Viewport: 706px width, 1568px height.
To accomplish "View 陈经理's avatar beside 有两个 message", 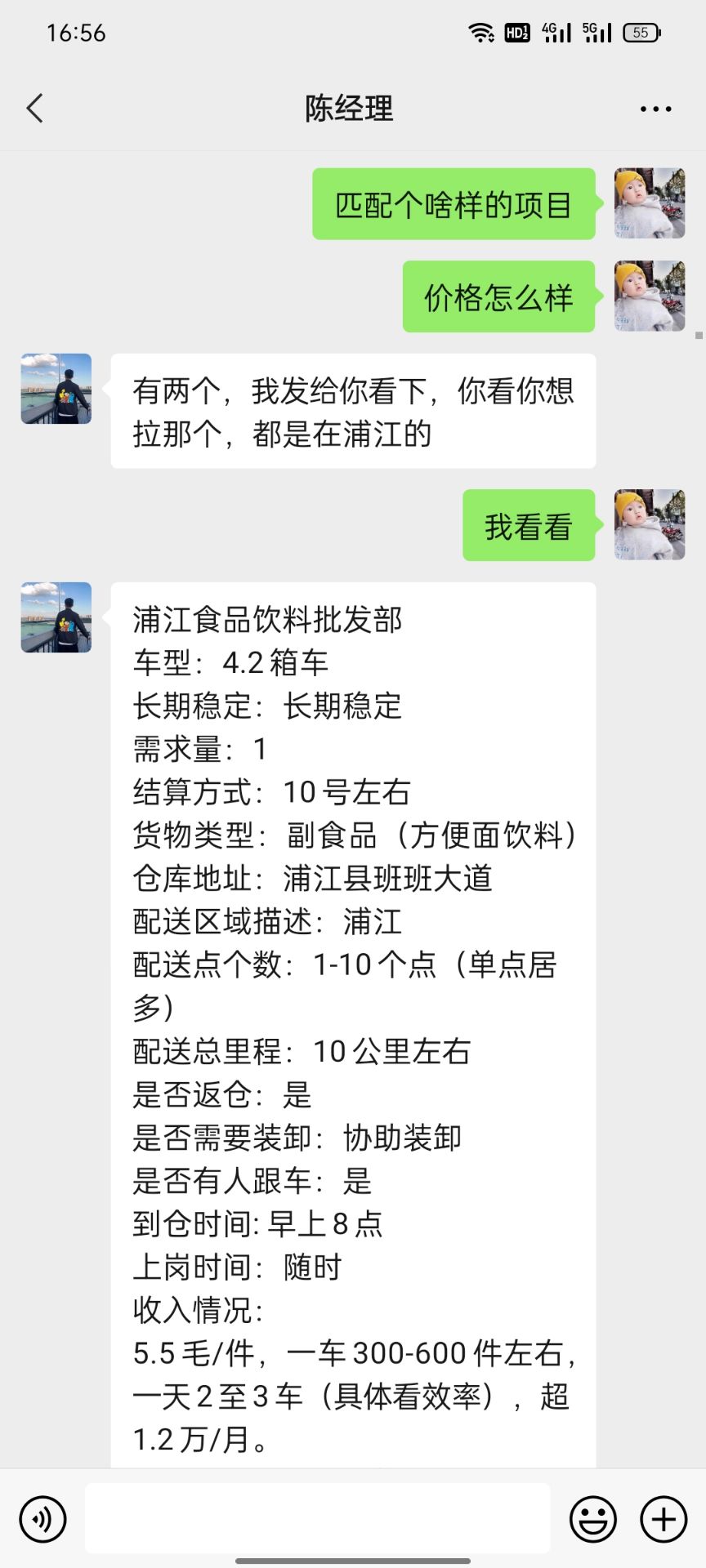I will pyautogui.click(x=56, y=389).
